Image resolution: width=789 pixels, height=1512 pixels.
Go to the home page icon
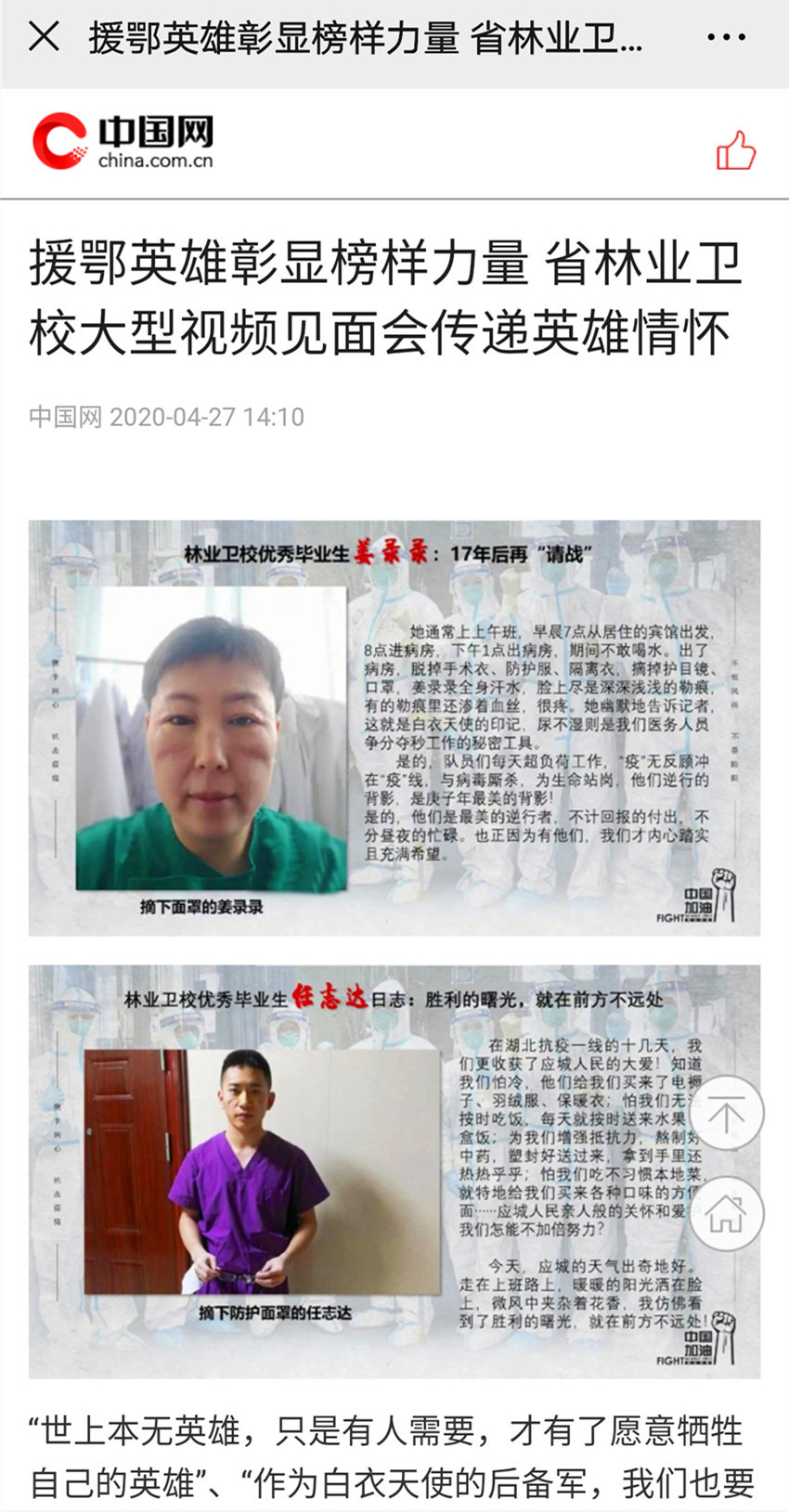[726, 1214]
